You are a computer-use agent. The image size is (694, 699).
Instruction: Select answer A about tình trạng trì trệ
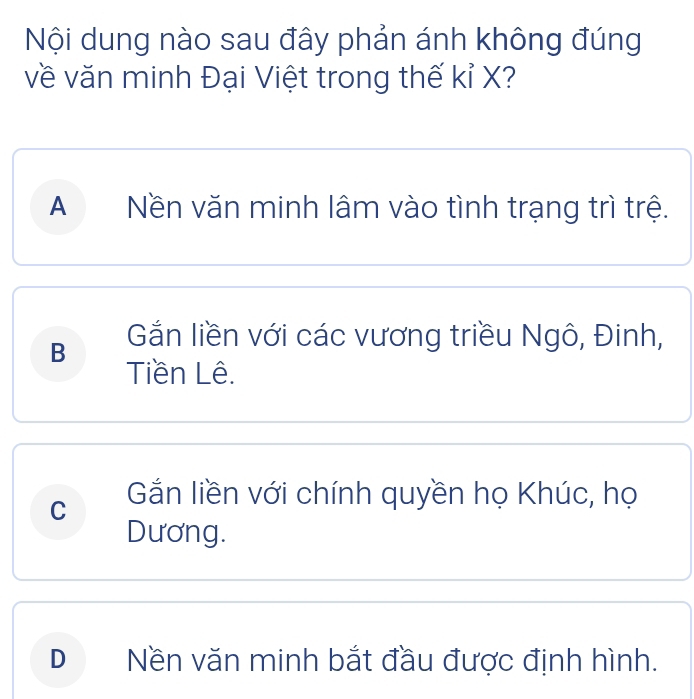coord(352,207)
